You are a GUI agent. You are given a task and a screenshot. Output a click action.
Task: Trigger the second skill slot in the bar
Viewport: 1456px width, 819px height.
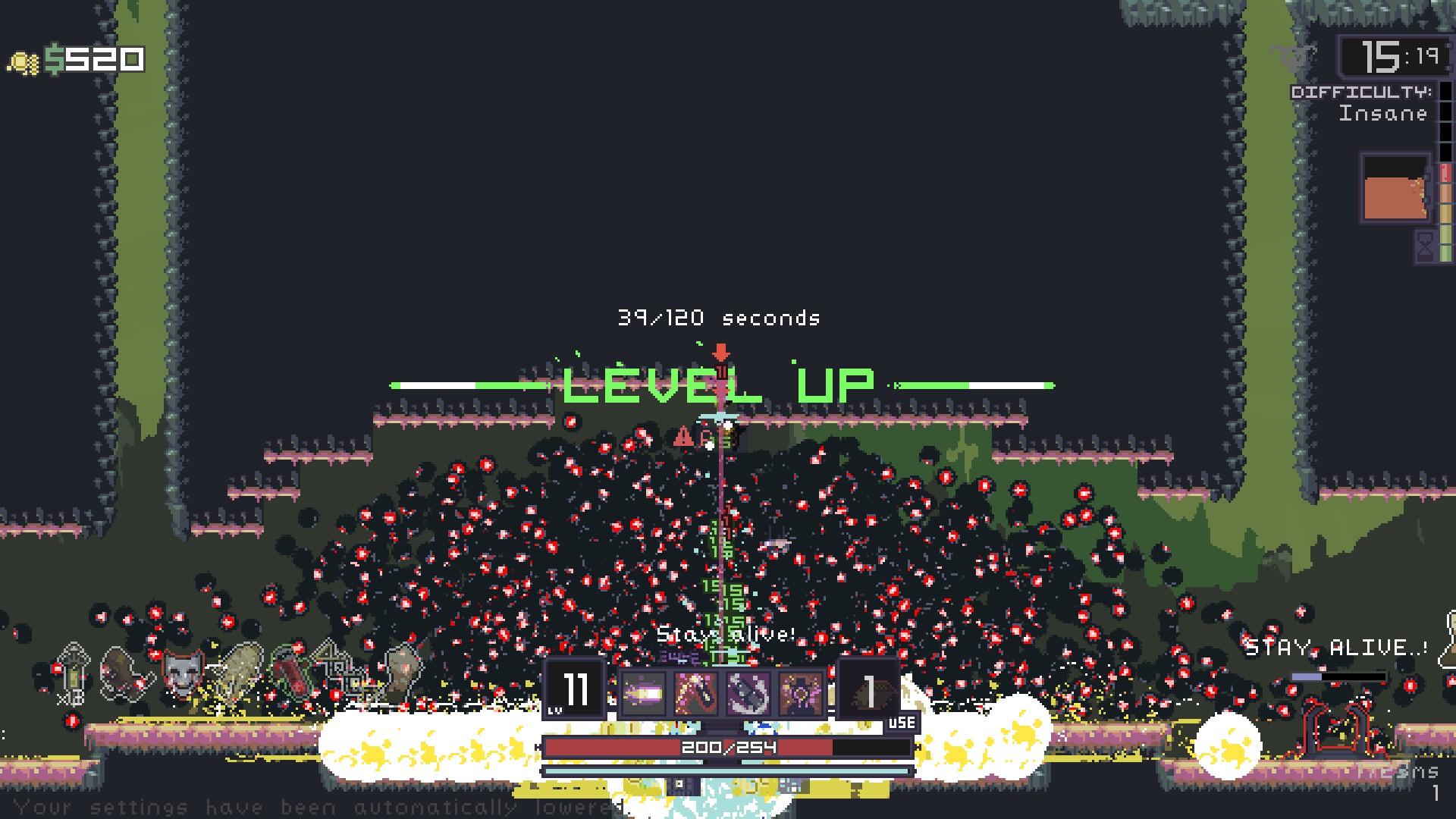(696, 692)
